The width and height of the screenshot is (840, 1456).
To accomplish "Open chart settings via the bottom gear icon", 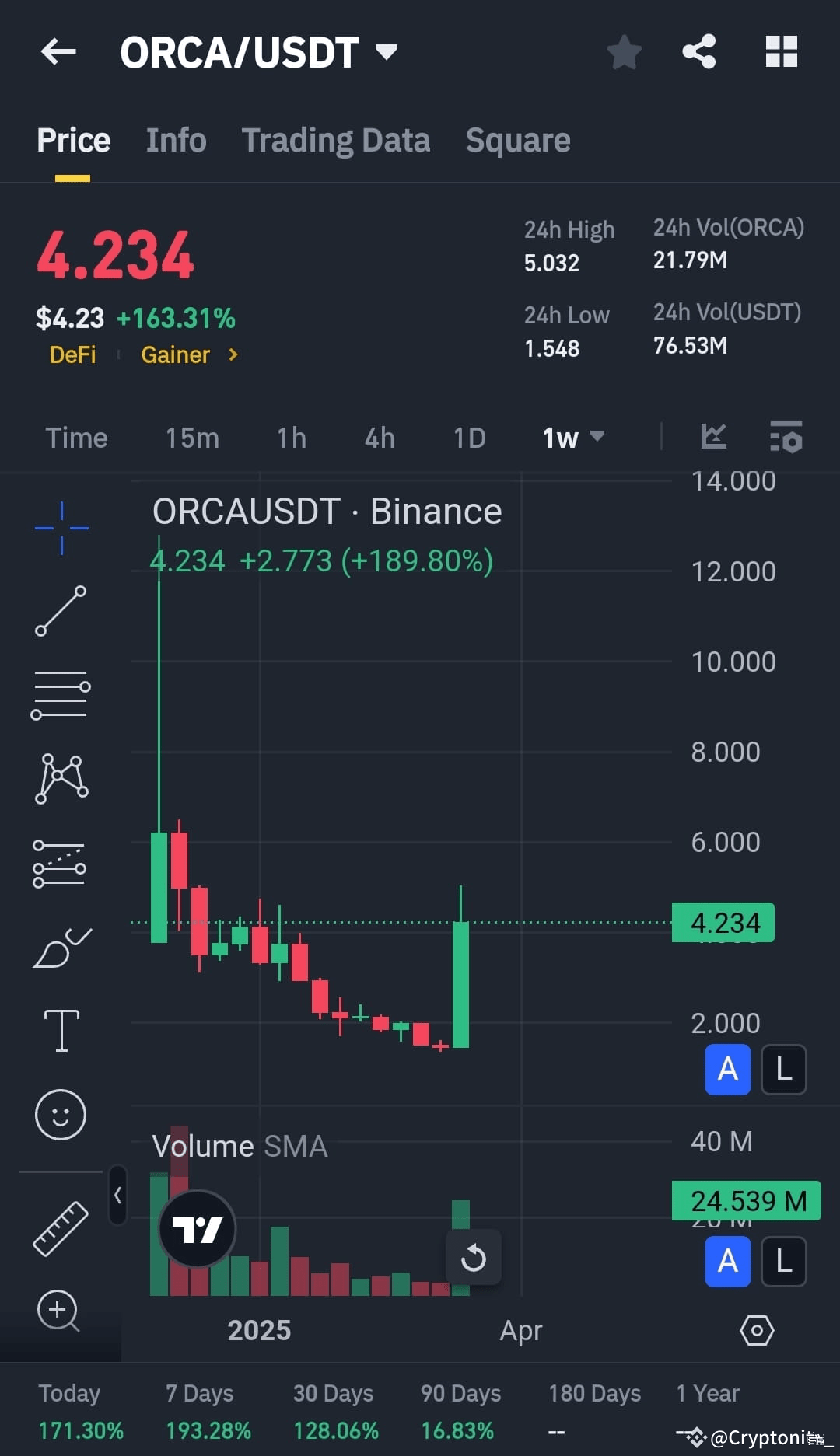I will coord(758,1330).
